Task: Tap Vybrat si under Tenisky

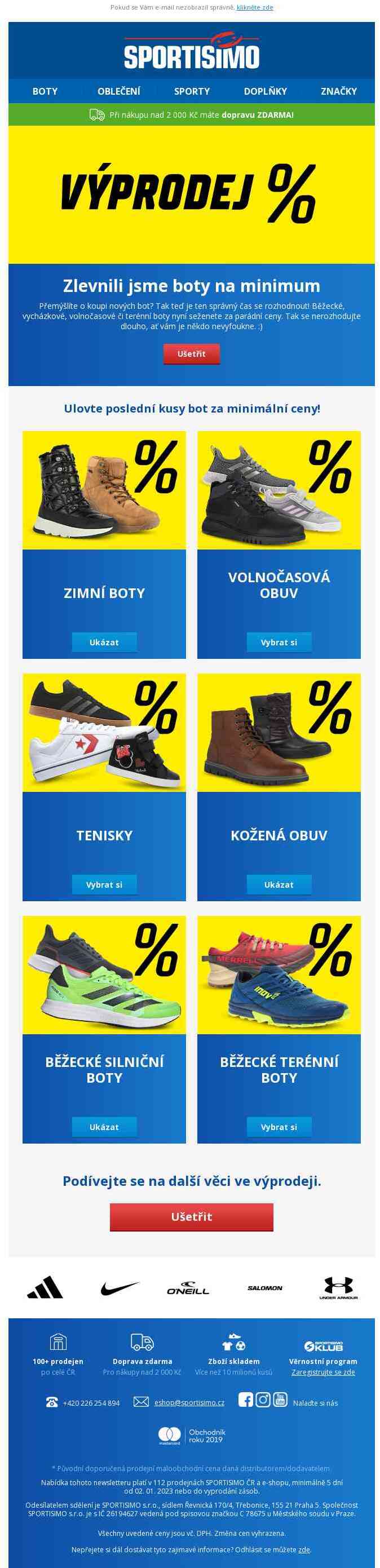Action: point(104,884)
